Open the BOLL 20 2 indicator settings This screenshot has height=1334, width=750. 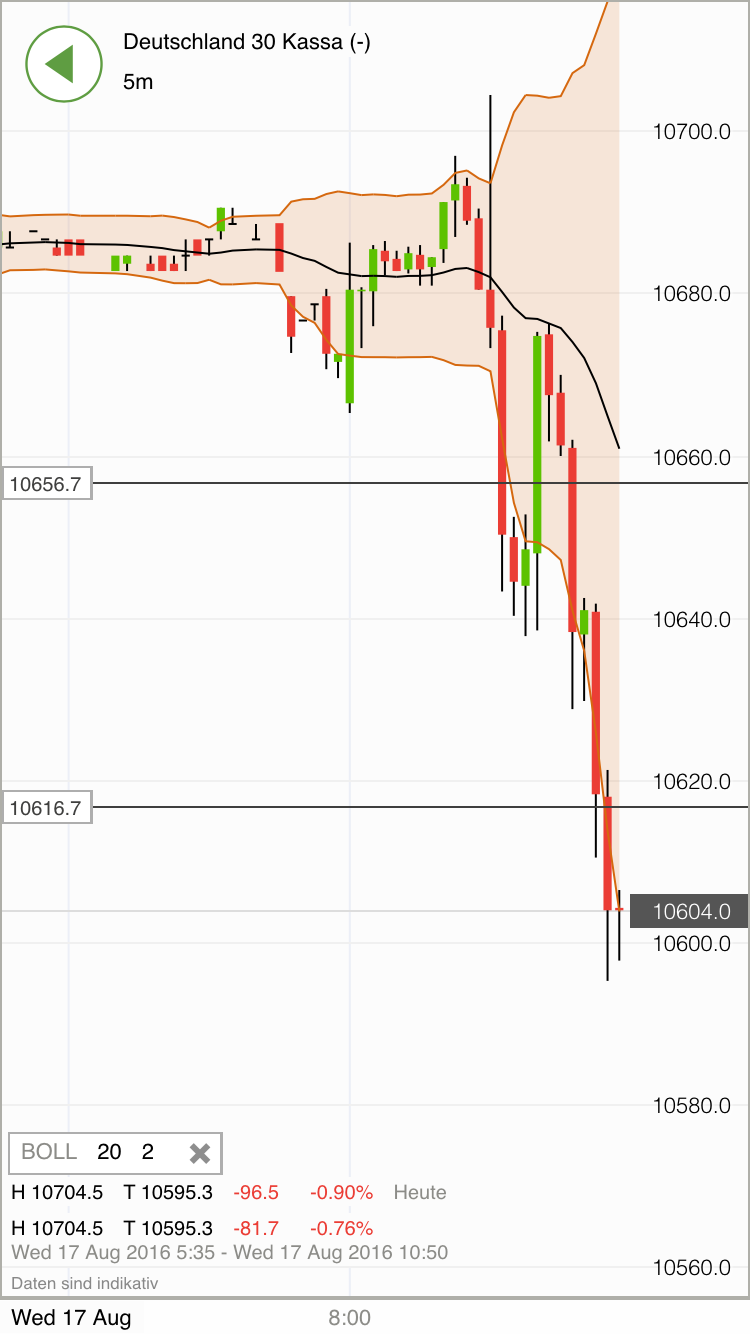[88, 1152]
